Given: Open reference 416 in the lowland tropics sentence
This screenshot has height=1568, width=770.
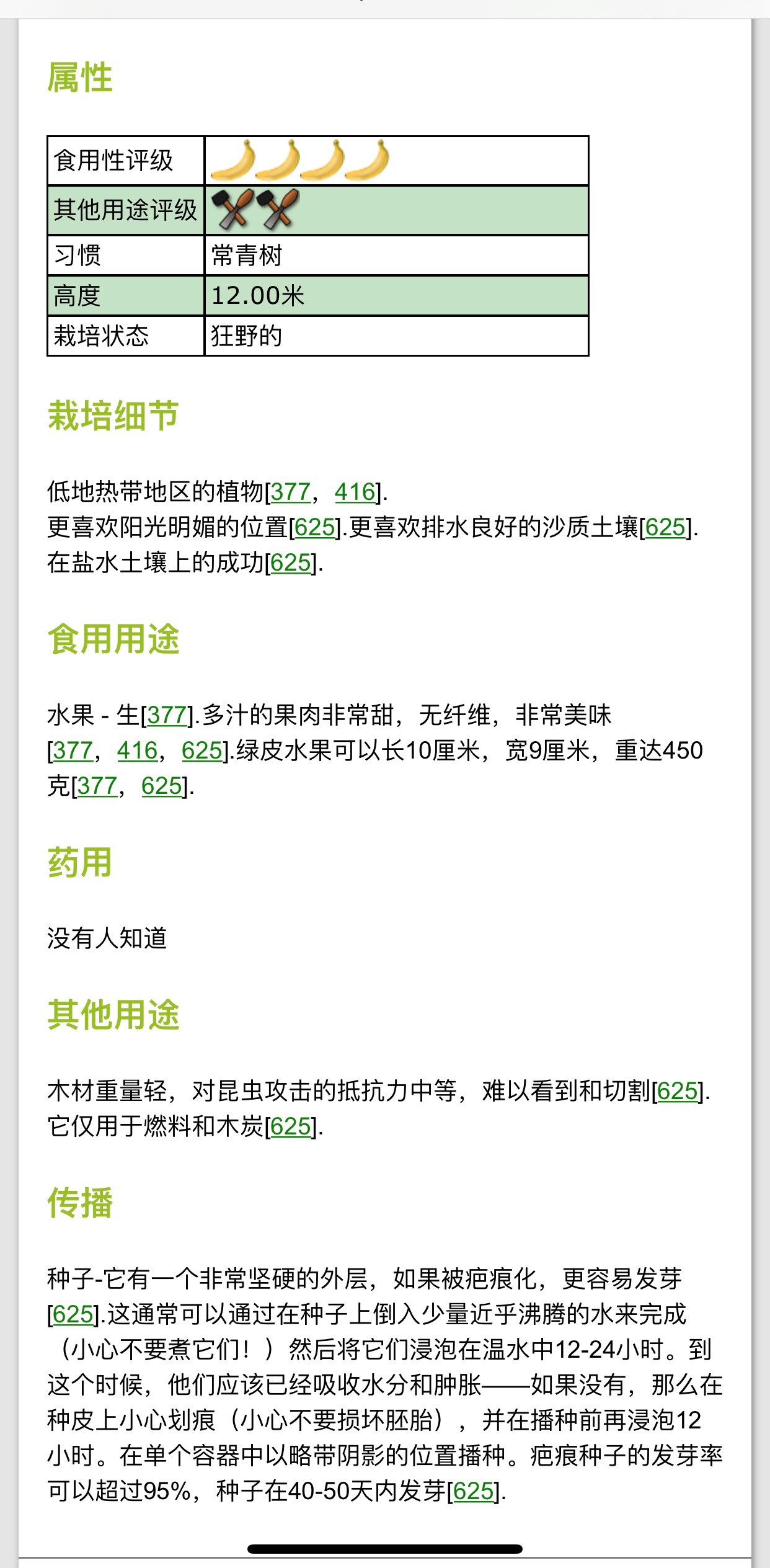Looking at the screenshot, I should click(x=355, y=492).
